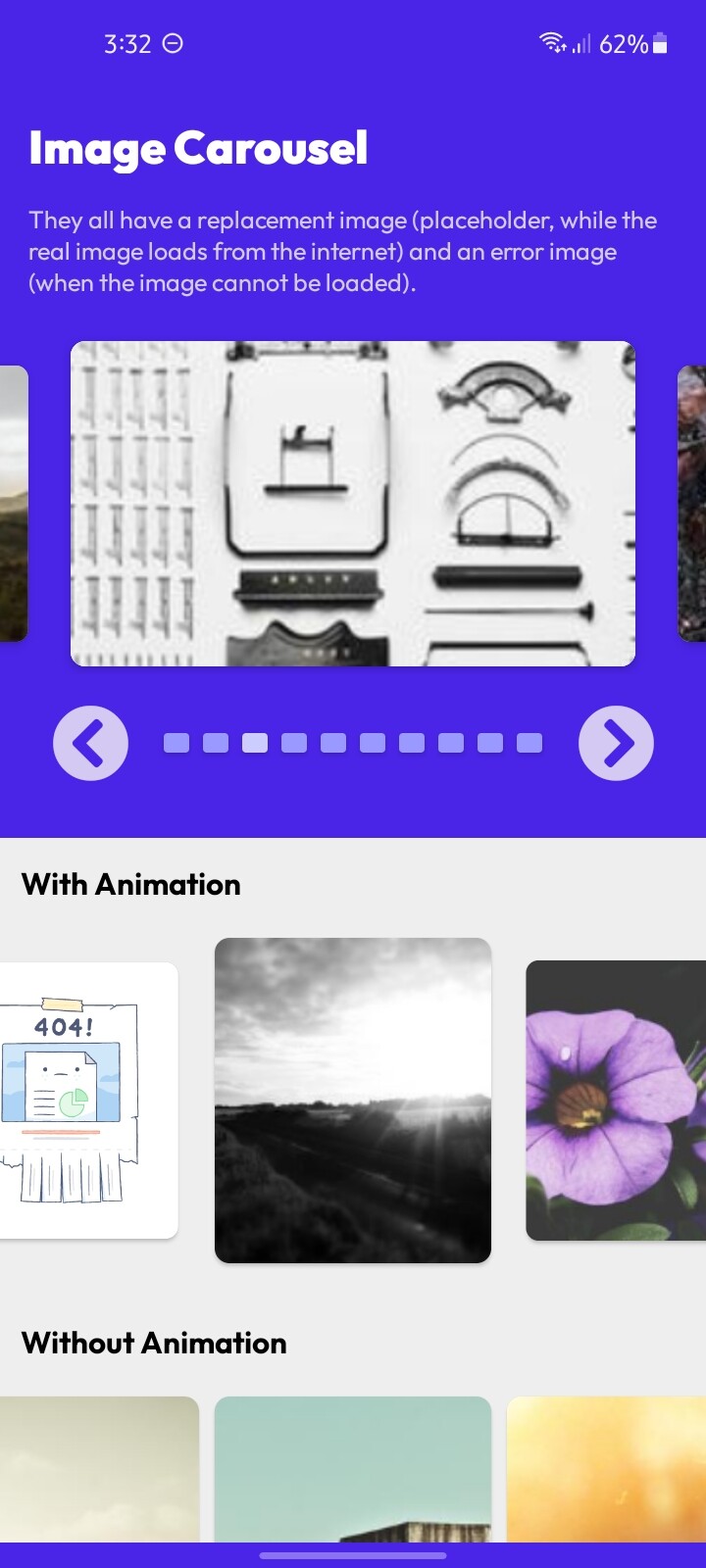Open the black-and-white landscape photo
The image size is (706, 1568).
(353, 1100)
